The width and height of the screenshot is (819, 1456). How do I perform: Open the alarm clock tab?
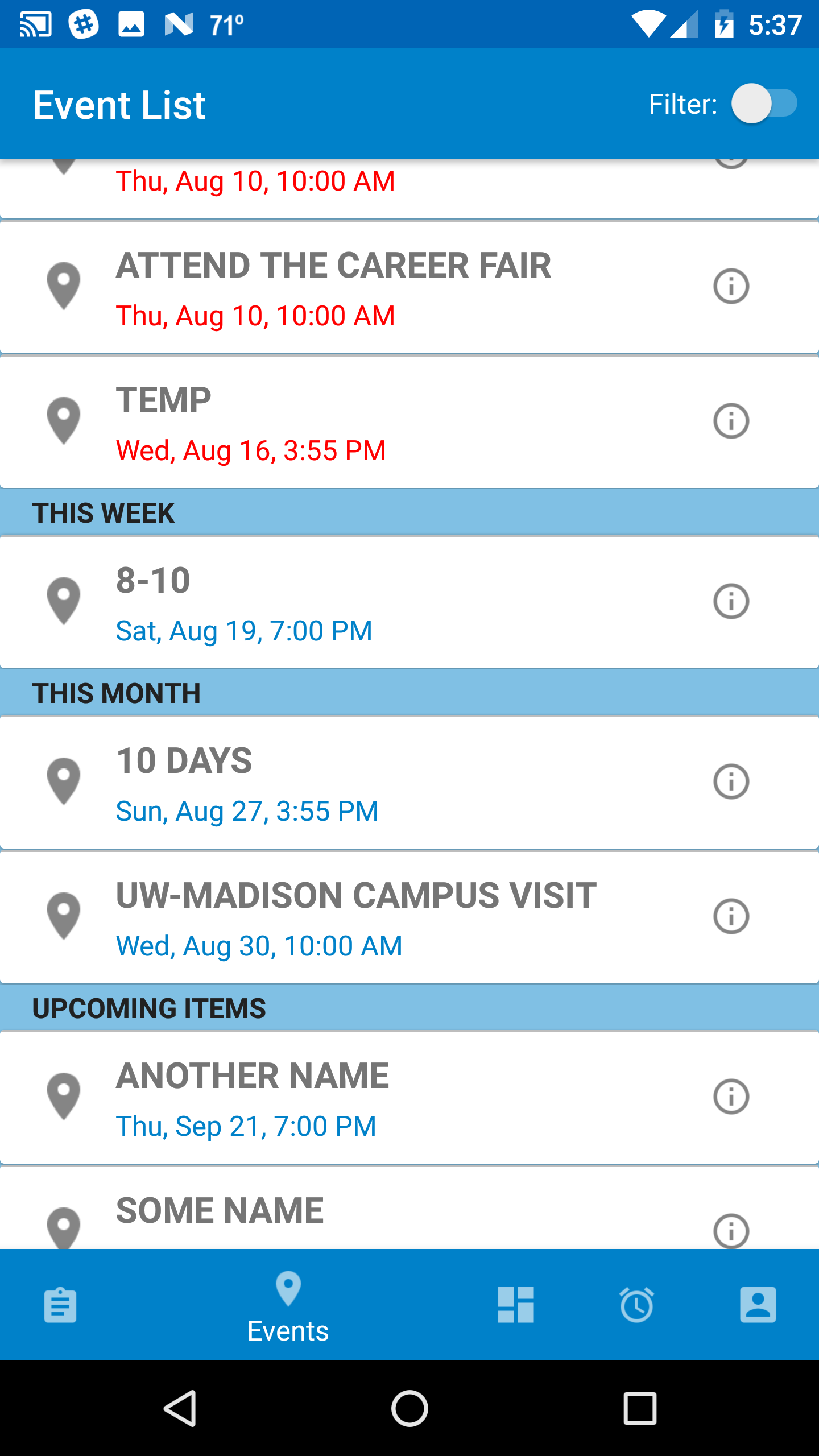tap(636, 1305)
